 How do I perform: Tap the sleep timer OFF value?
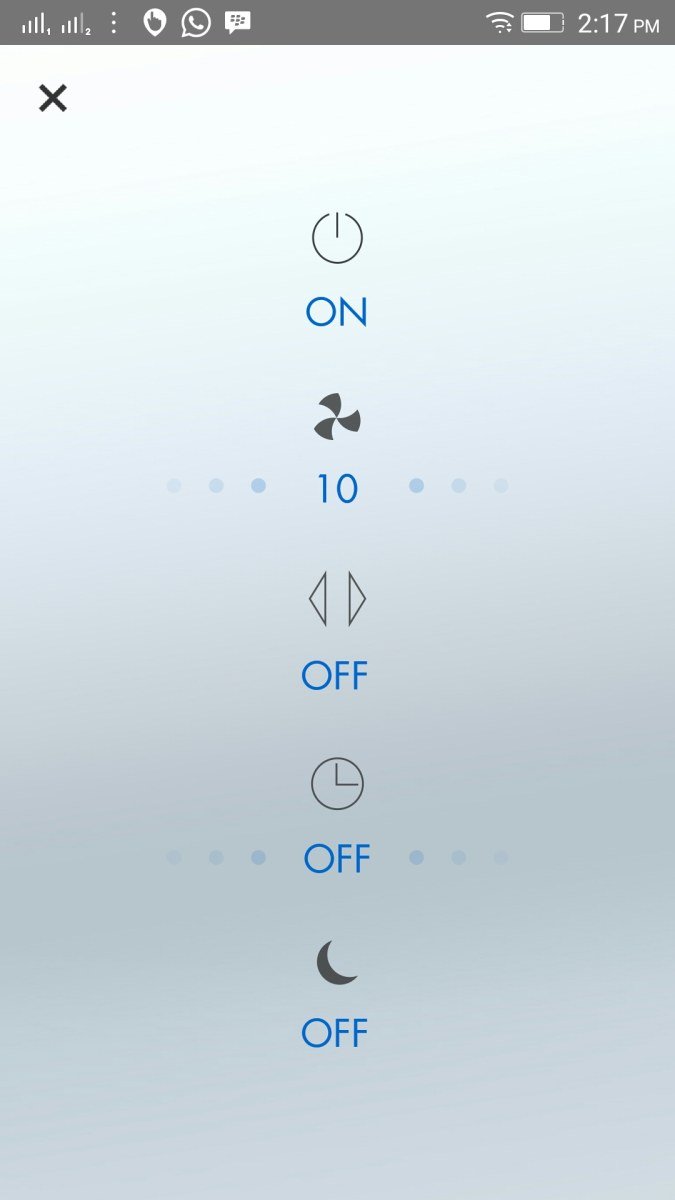(x=337, y=858)
